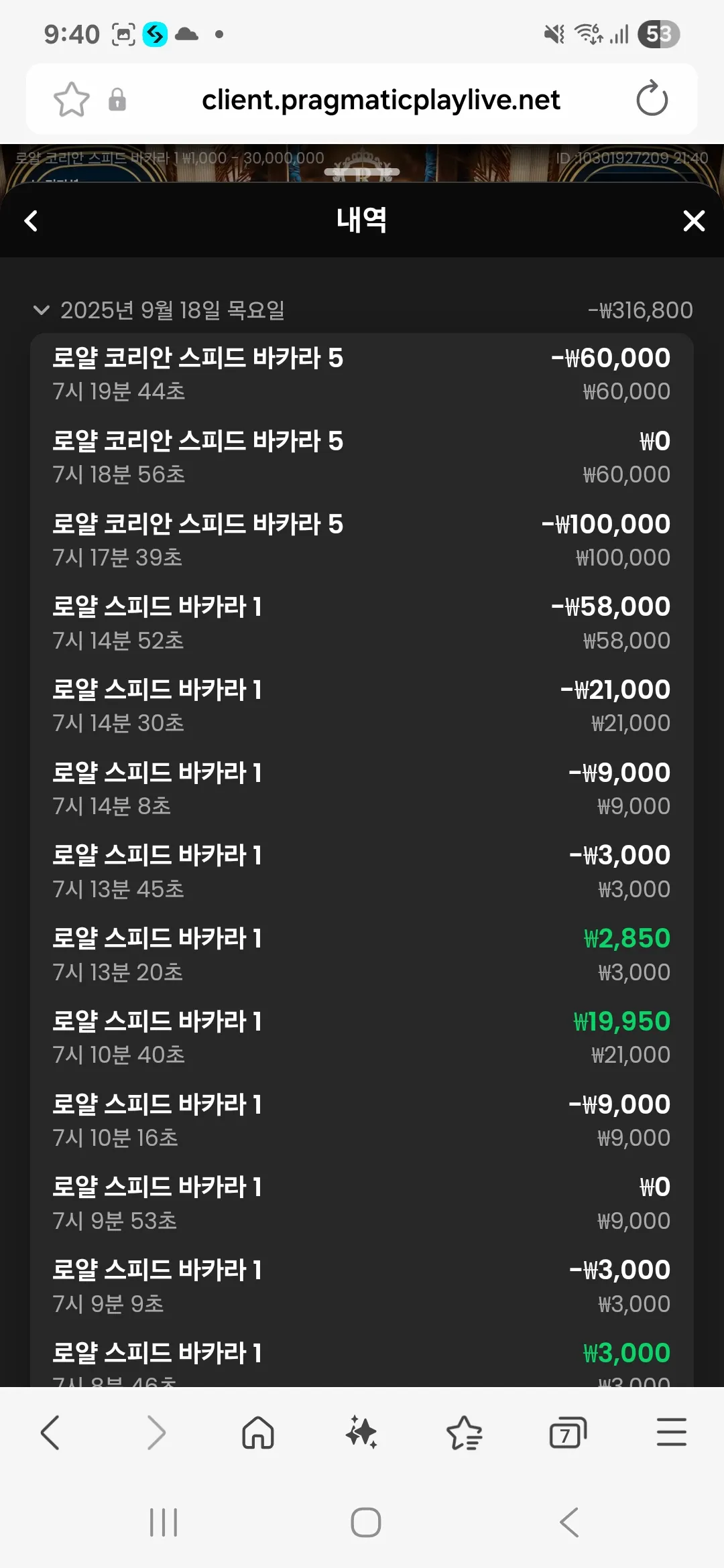Reload the page in the browser
This screenshot has height=1568, width=724.
tap(652, 99)
